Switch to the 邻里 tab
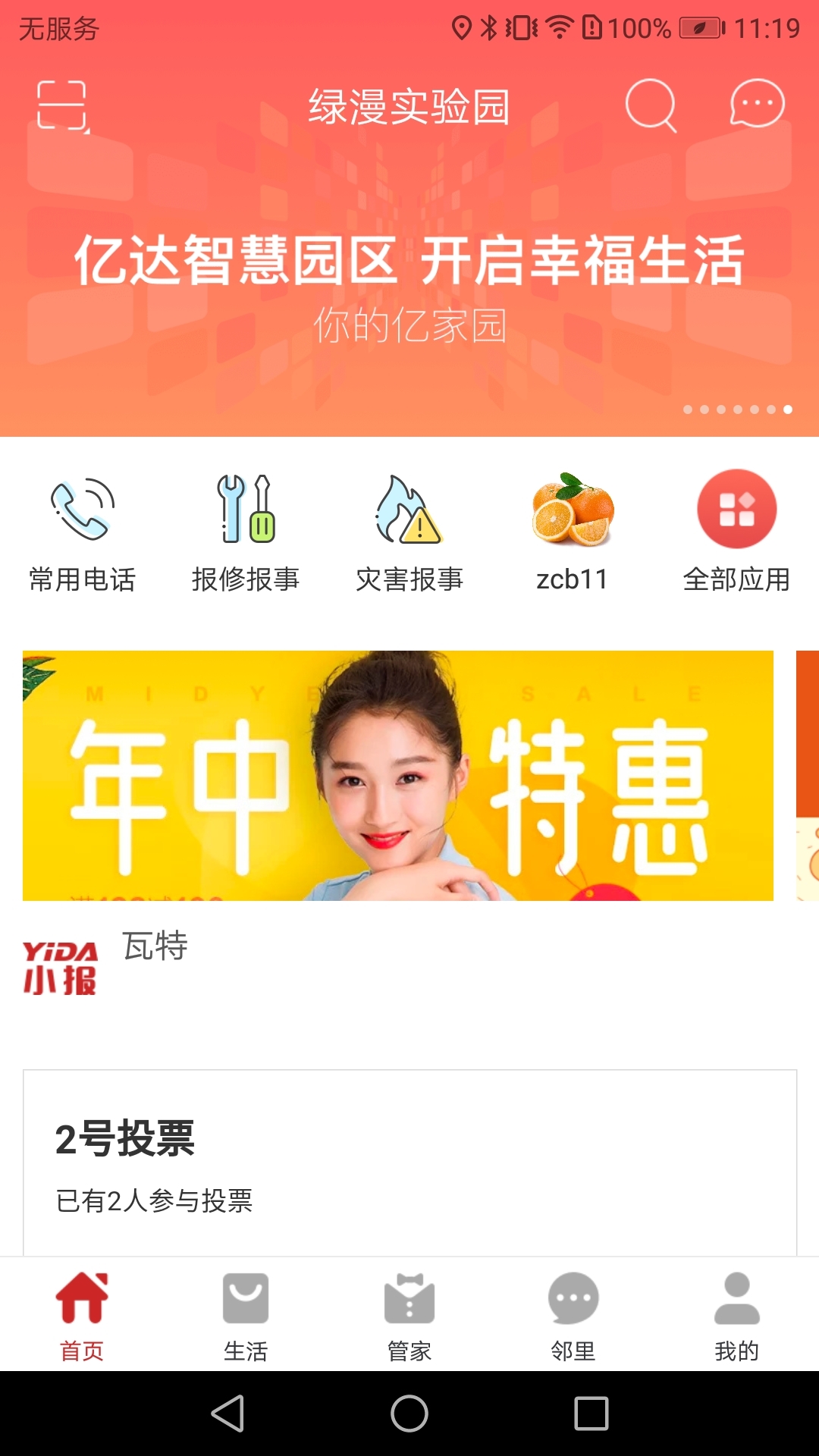This screenshot has height=1456, width=819. pos(573,1316)
